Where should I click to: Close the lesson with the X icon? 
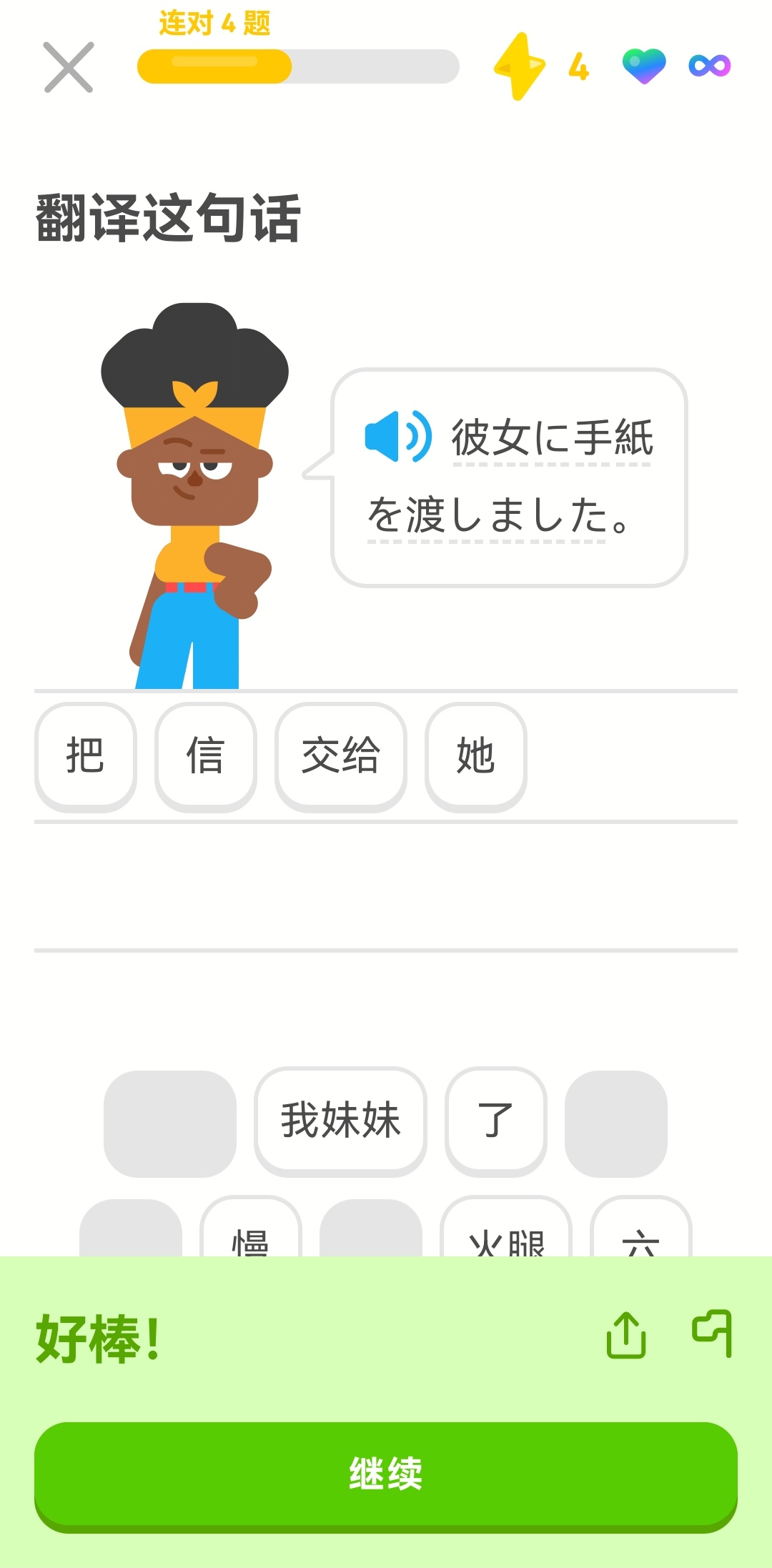point(69,67)
